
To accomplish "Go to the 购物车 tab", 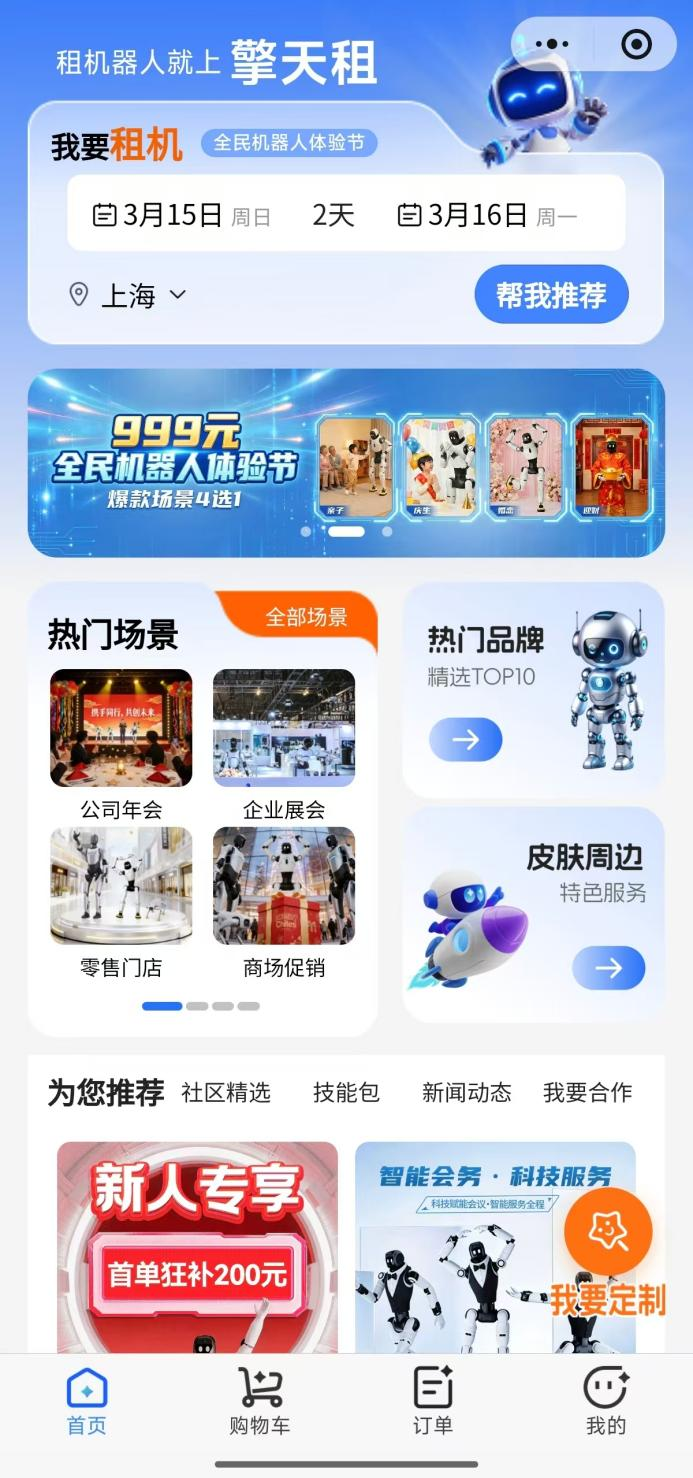I will point(260,1401).
